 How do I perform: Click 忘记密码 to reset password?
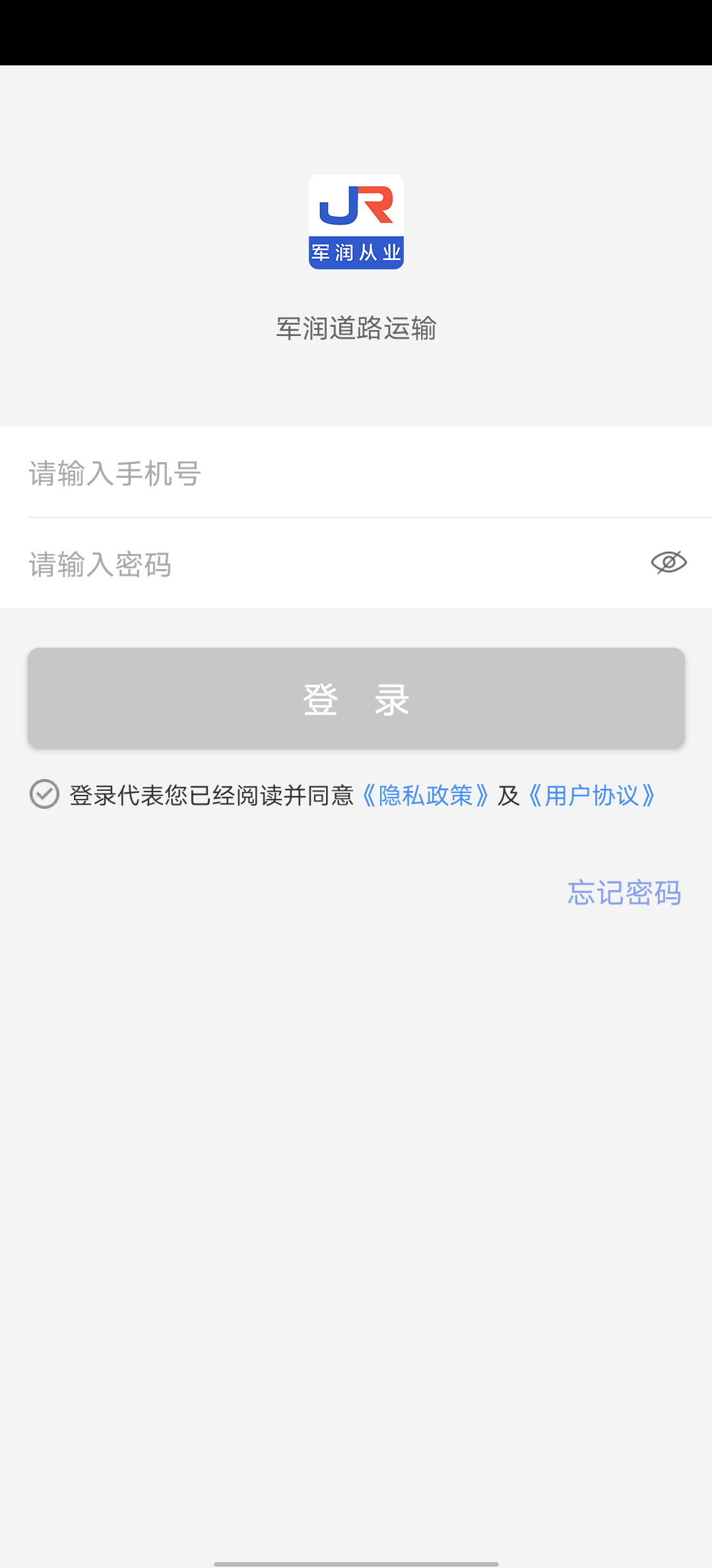(x=624, y=893)
